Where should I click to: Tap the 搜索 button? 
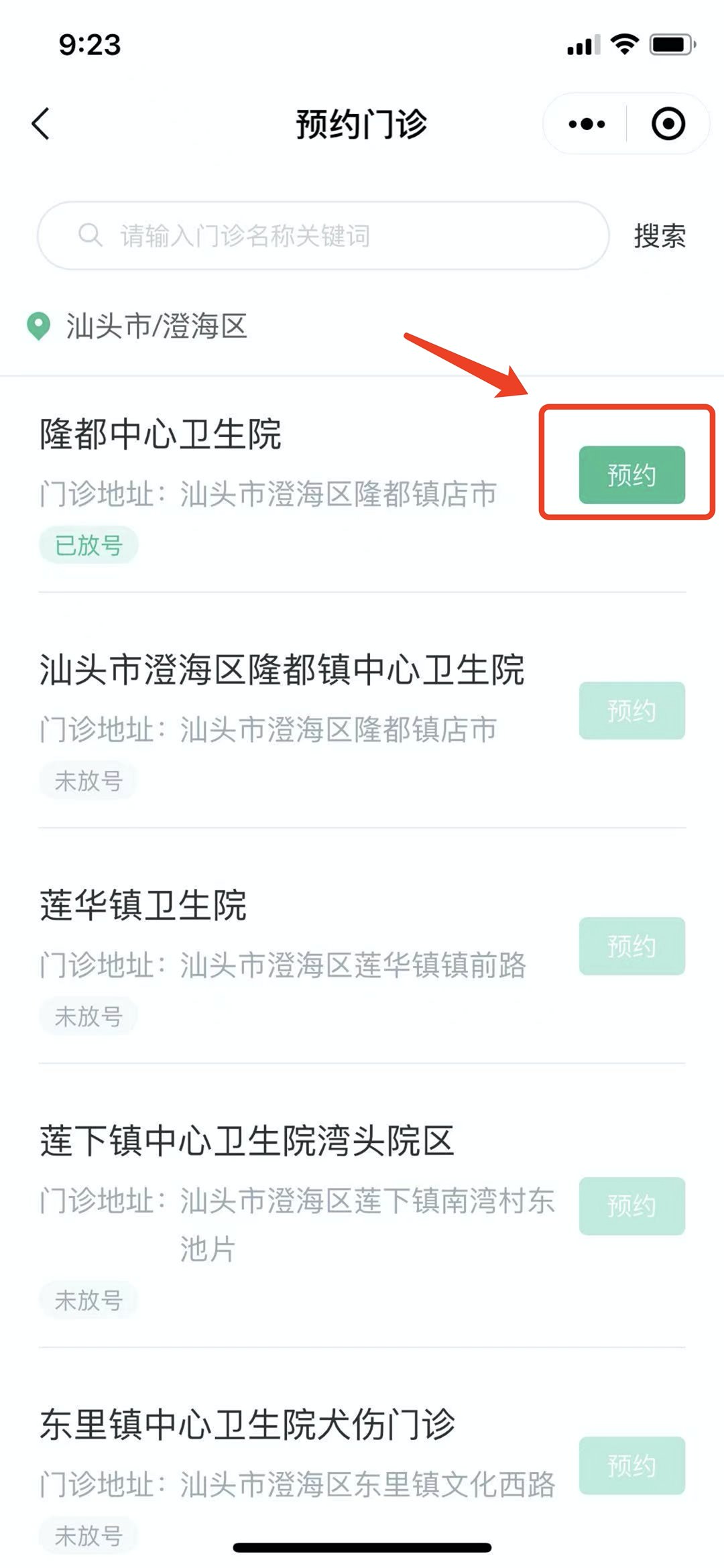pos(660,236)
